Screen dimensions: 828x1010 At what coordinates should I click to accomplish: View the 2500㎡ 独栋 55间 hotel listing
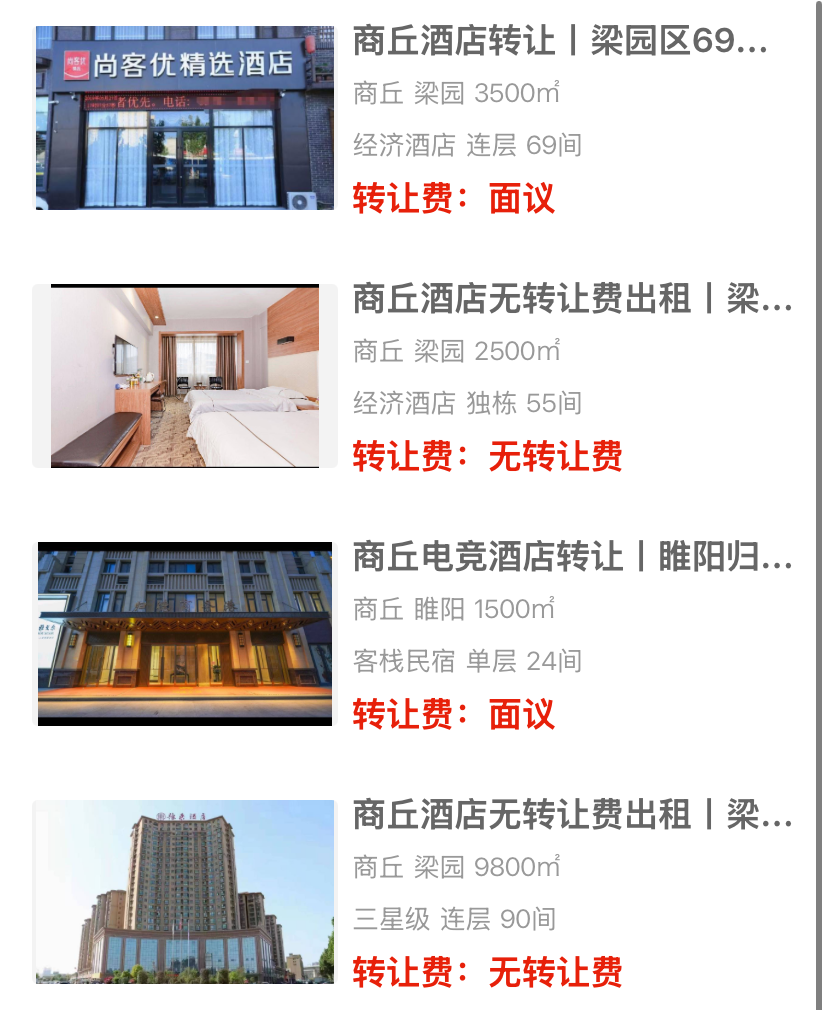tap(571, 299)
